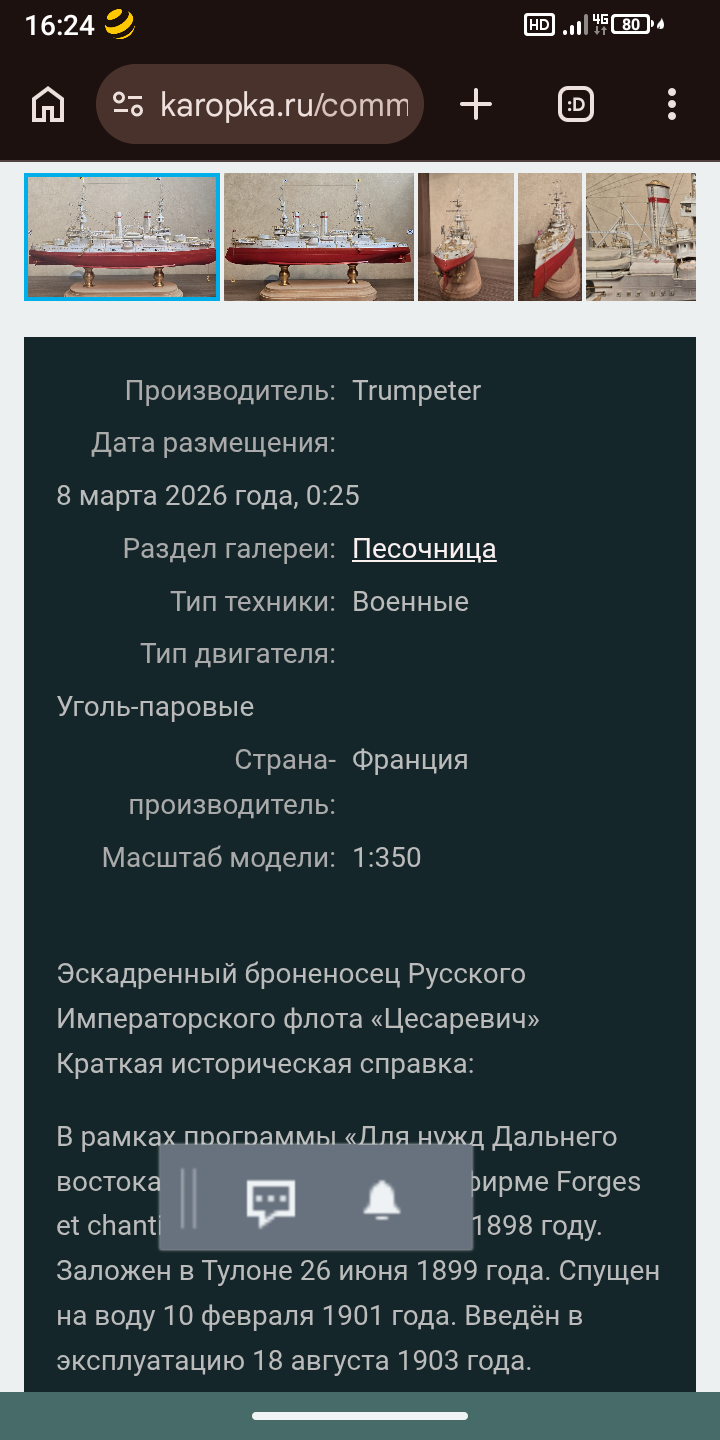View the third thumbnail showing ship bow
The width and height of the screenshot is (720, 1440).
click(465, 237)
